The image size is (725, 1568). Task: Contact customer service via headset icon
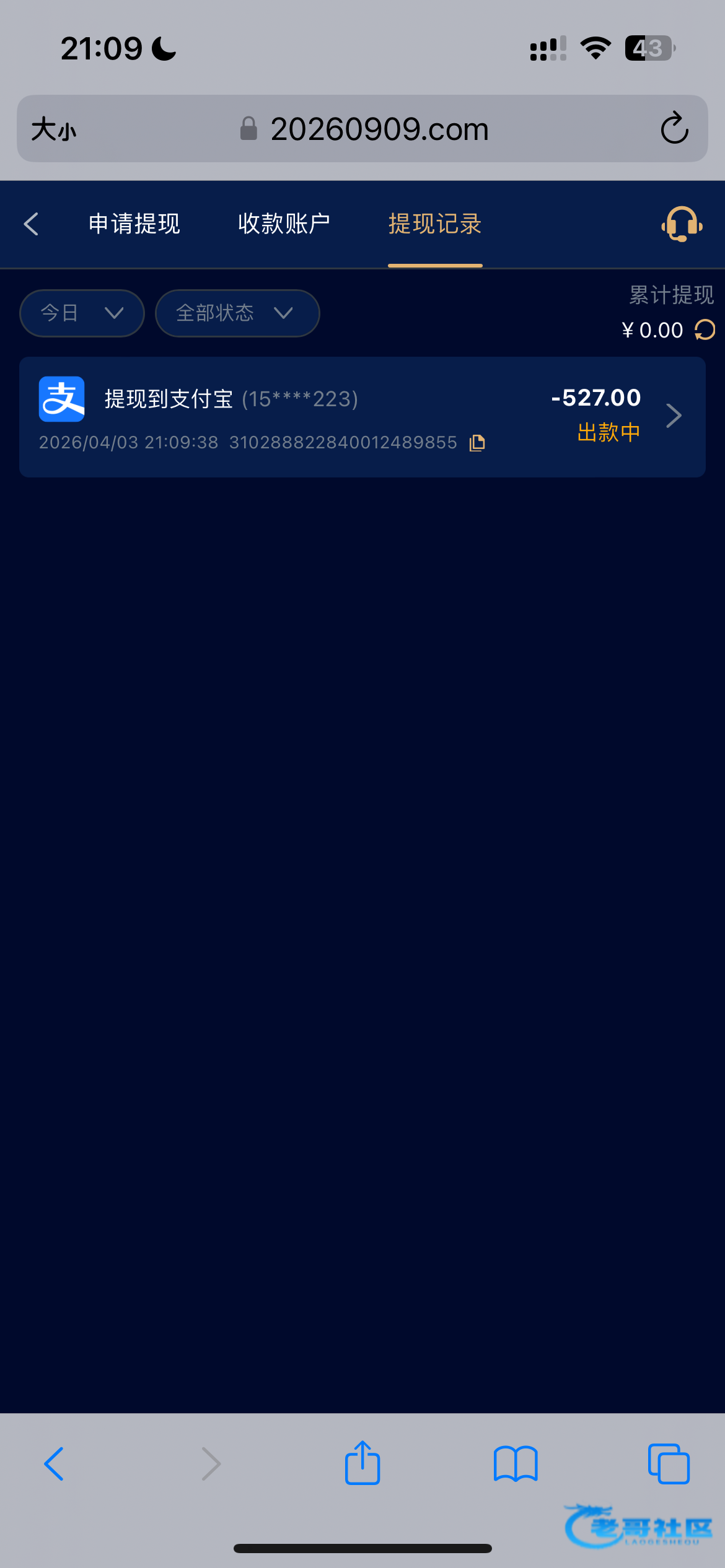pos(682,224)
